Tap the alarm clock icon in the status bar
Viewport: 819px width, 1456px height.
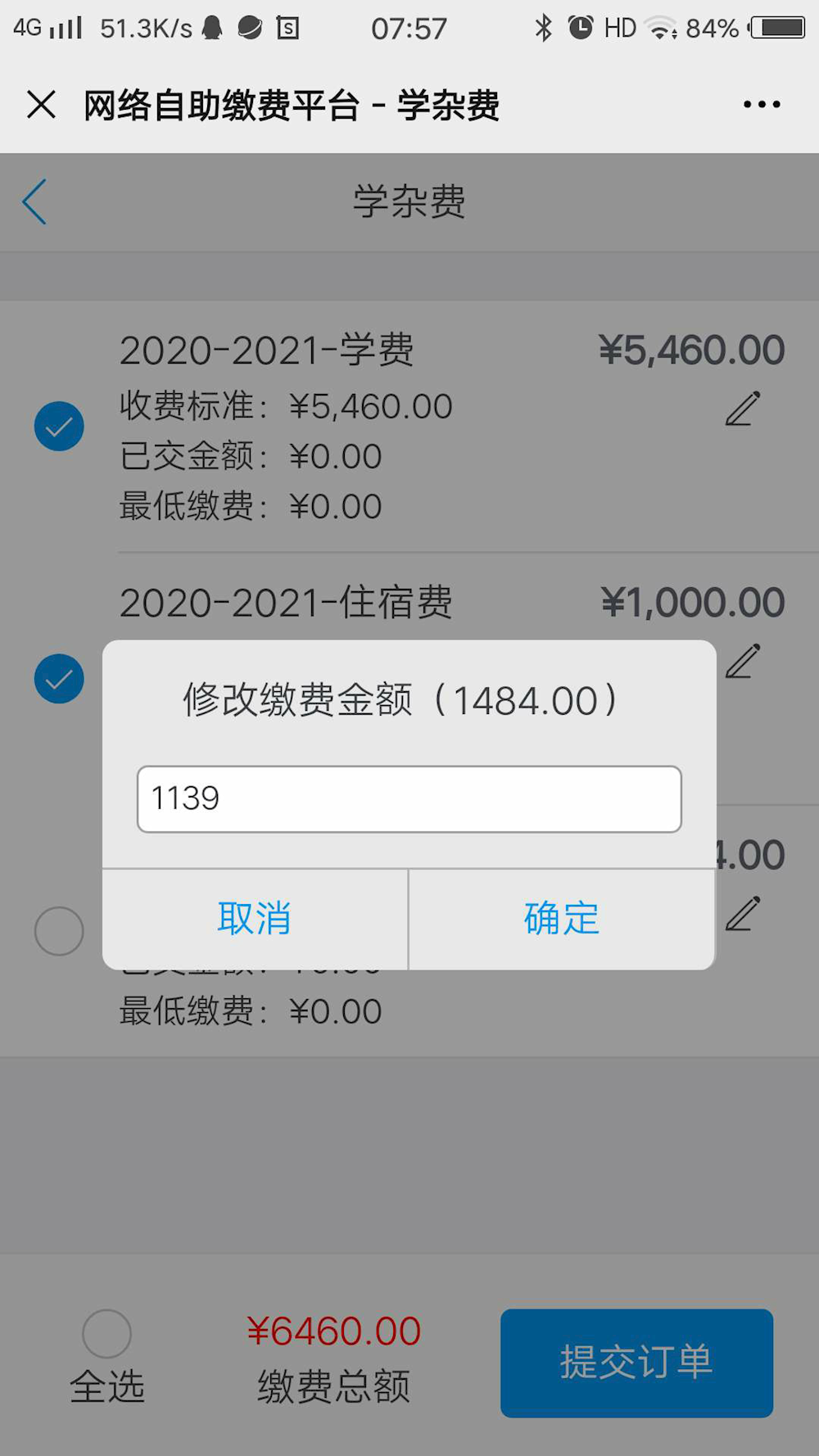tap(581, 26)
